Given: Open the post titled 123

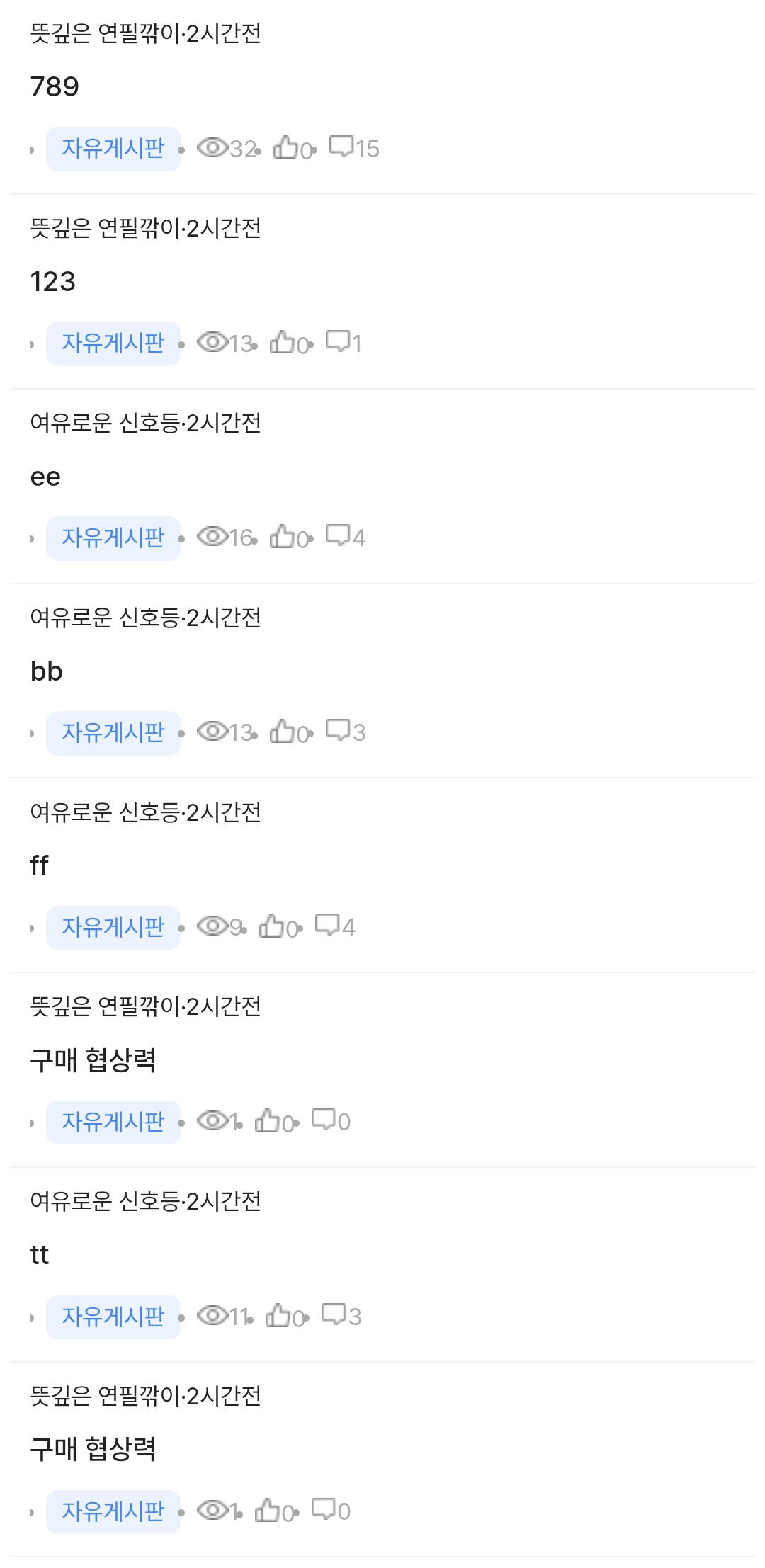Looking at the screenshot, I should (53, 281).
